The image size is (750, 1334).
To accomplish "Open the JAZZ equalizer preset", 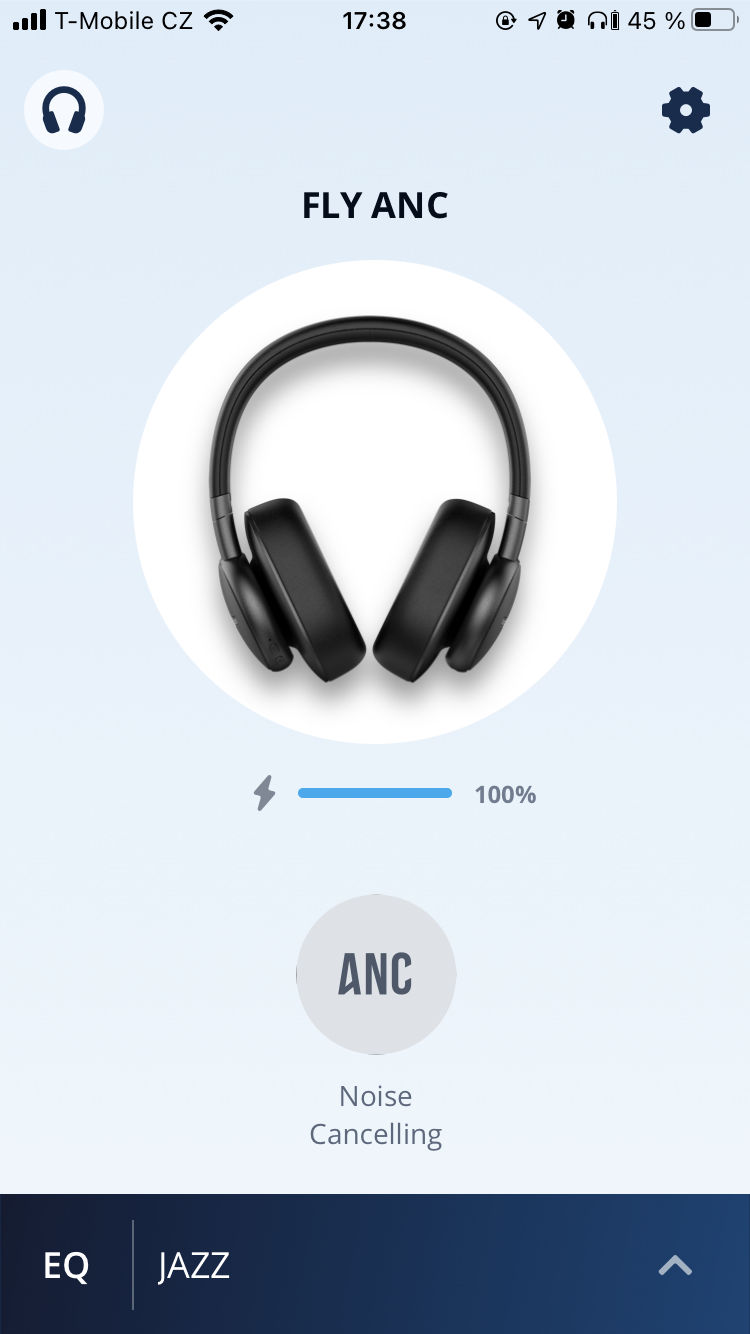I will 194,1266.
